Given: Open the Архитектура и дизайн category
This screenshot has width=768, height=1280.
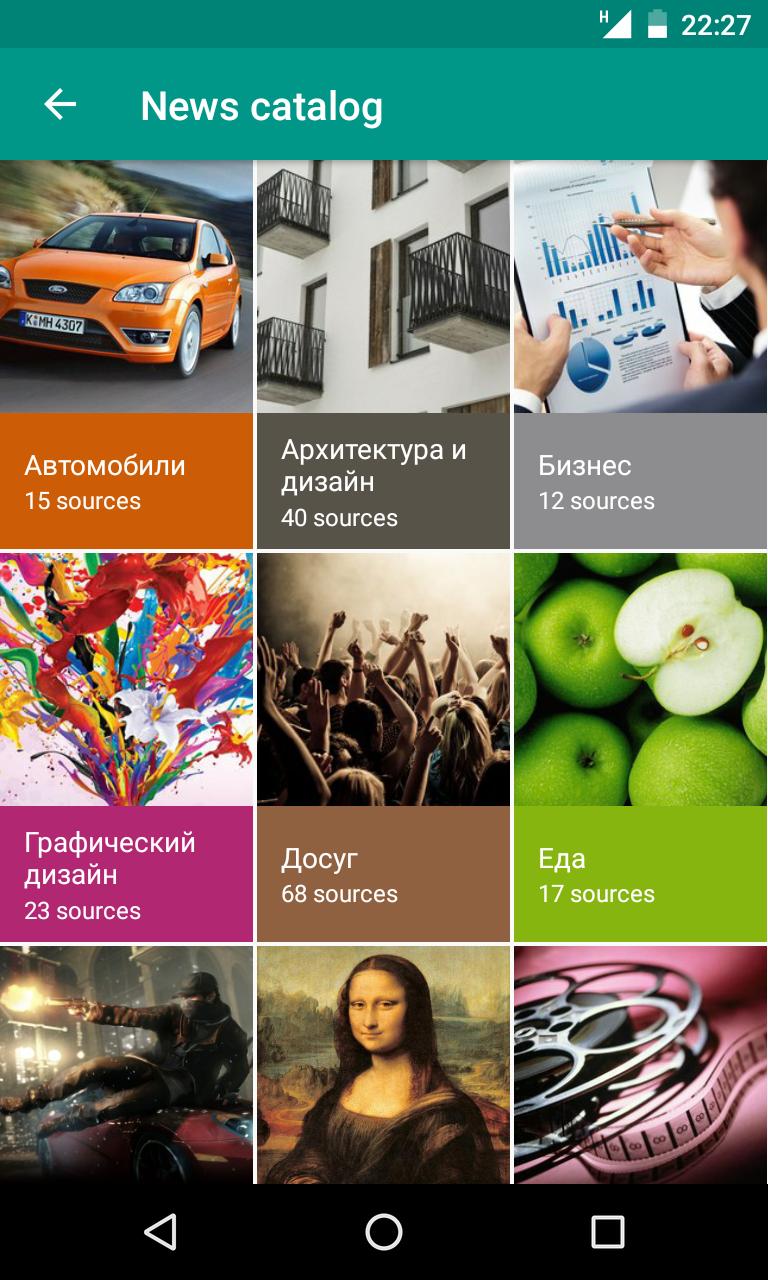Looking at the screenshot, I should point(383,355).
